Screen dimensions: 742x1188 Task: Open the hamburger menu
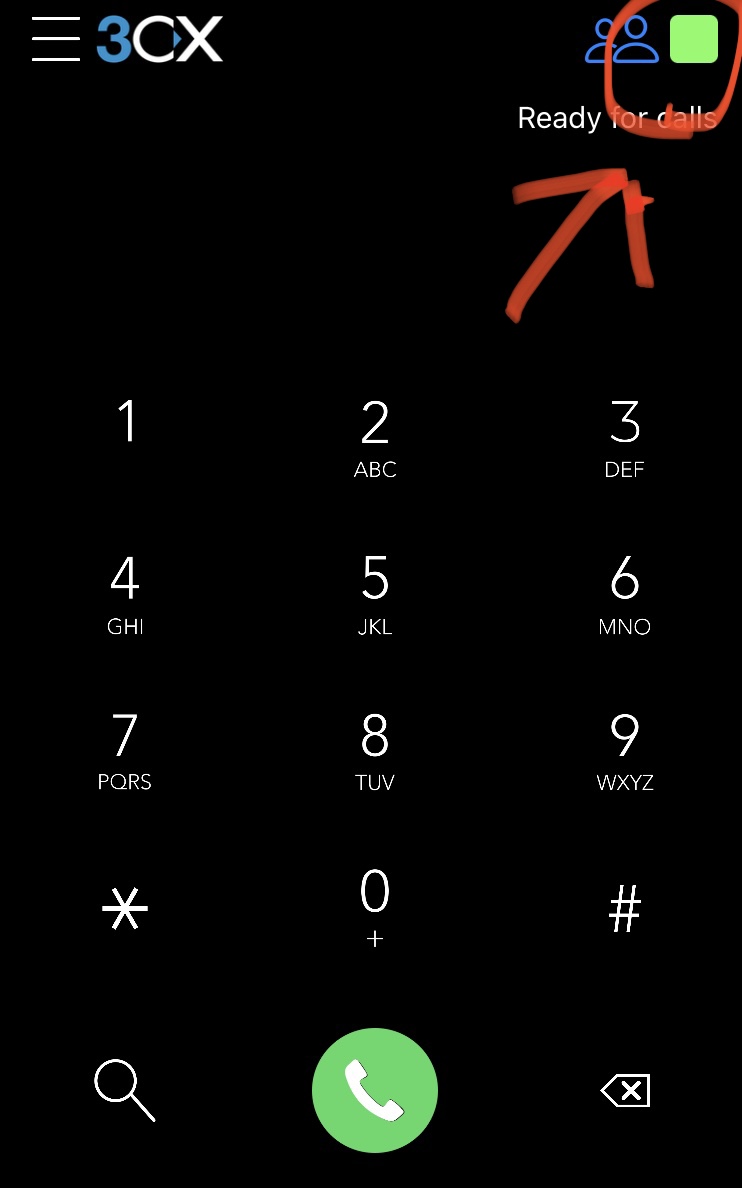56,40
